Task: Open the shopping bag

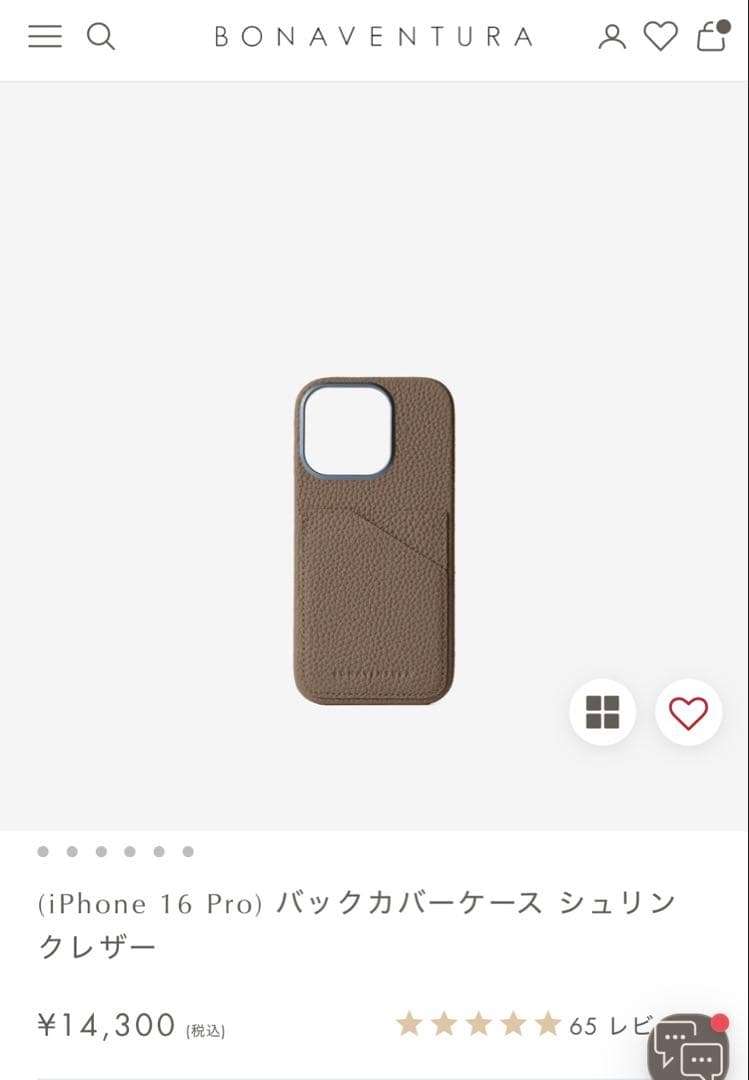Action: (x=712, y=36)
